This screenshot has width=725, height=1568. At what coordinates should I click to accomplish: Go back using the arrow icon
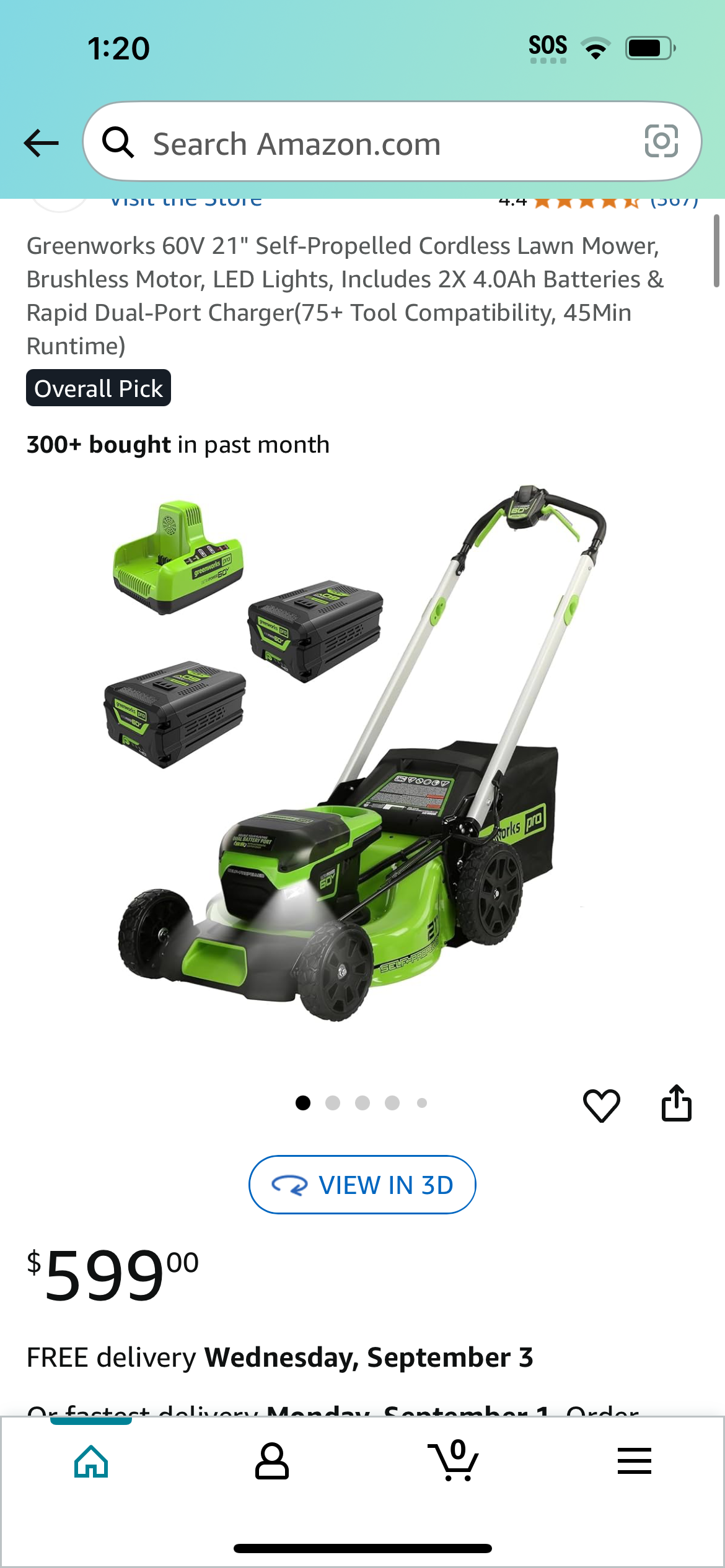click(41, 143)
